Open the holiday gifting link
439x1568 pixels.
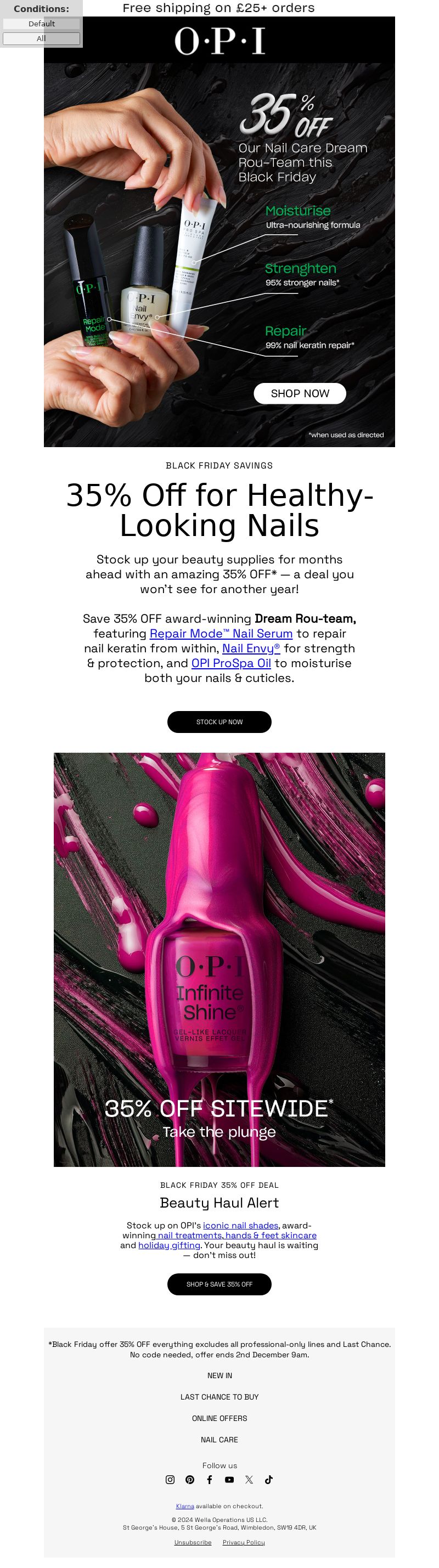[169, 1245]
